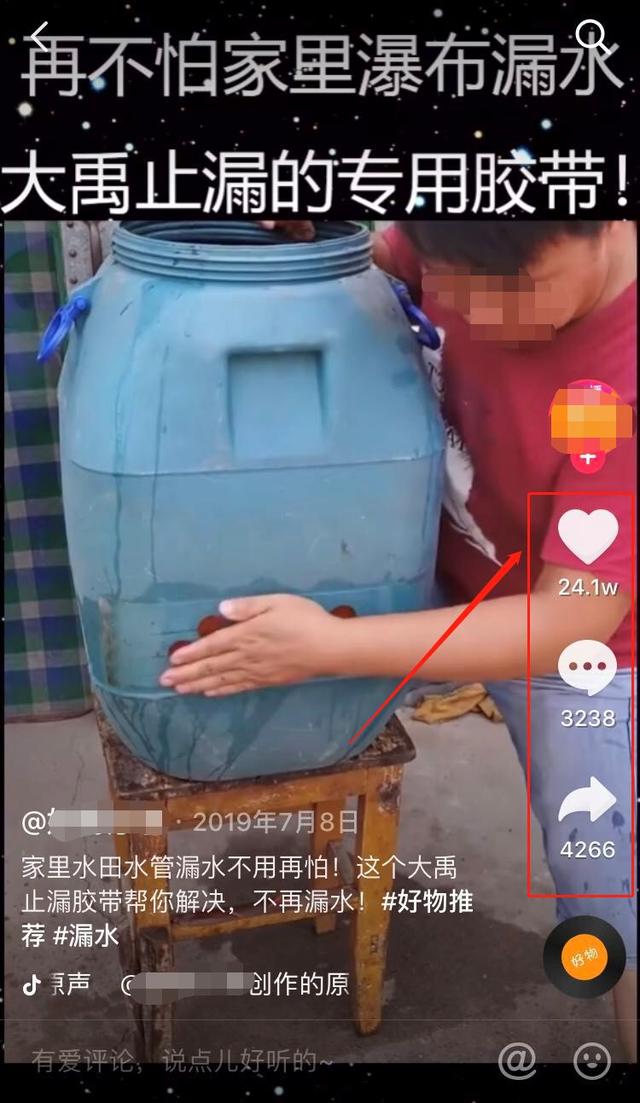Share this video via the arrow icon
This screenshot has height=1103, width=640.
(587, 800)
